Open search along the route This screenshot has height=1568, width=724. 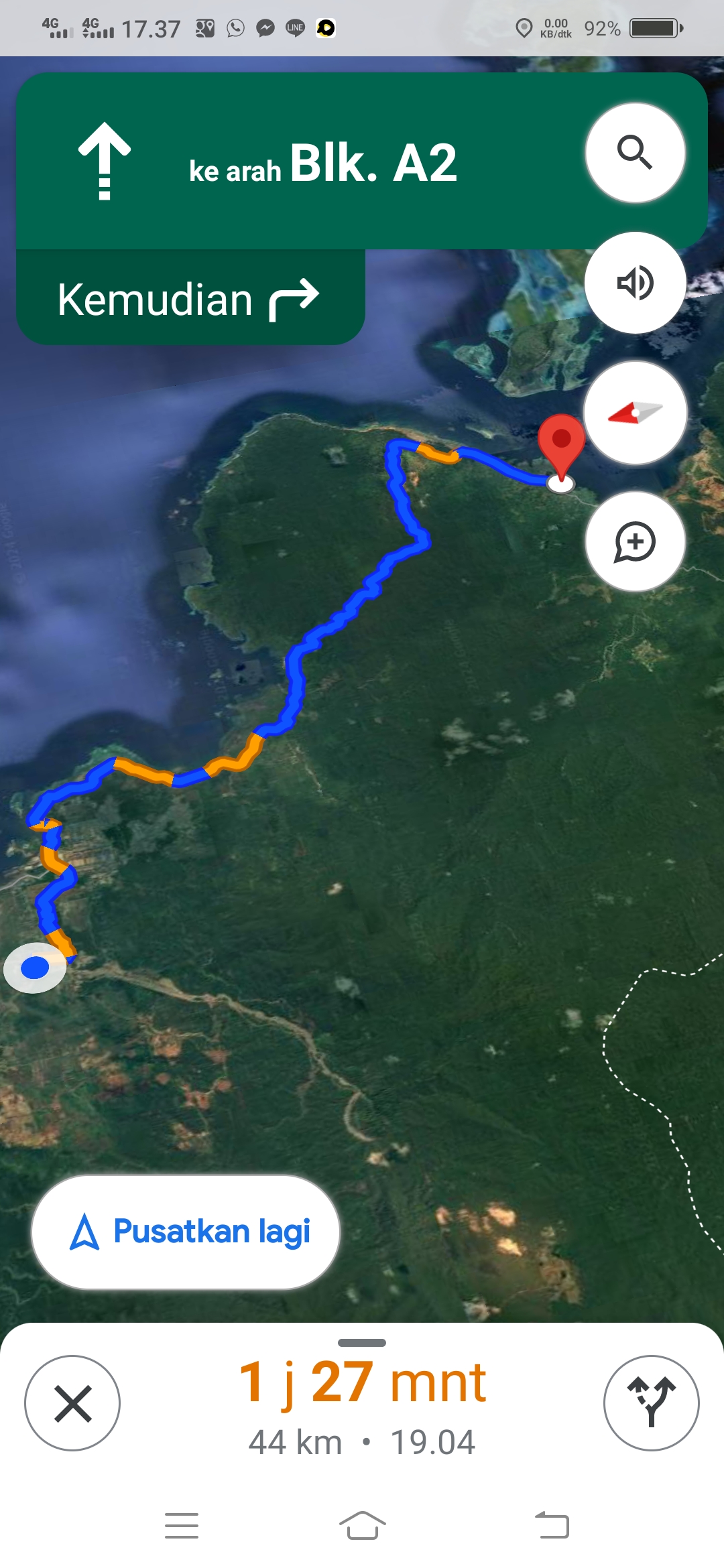635,153
